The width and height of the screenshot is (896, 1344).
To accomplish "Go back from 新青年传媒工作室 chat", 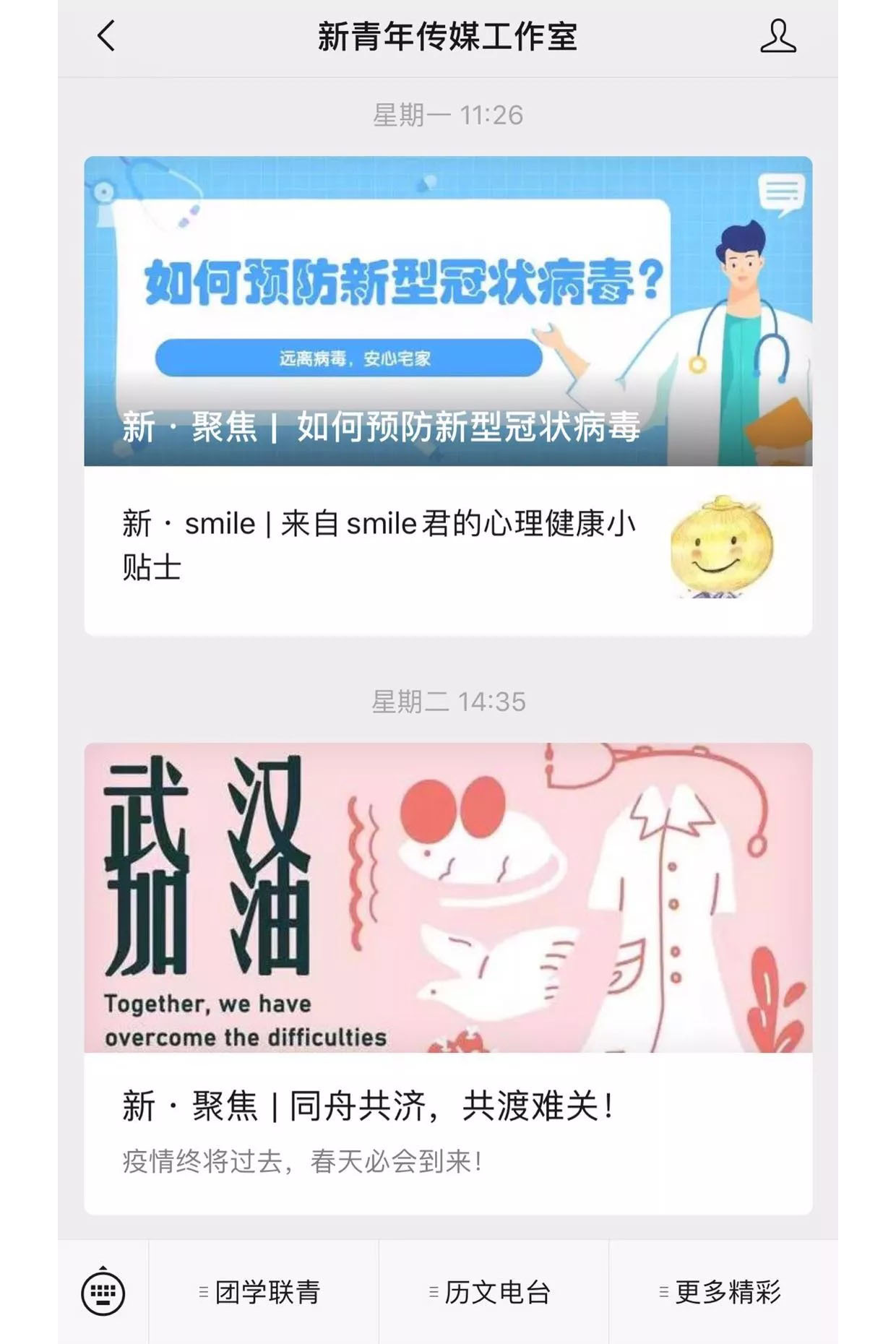I will click(106, 36).
